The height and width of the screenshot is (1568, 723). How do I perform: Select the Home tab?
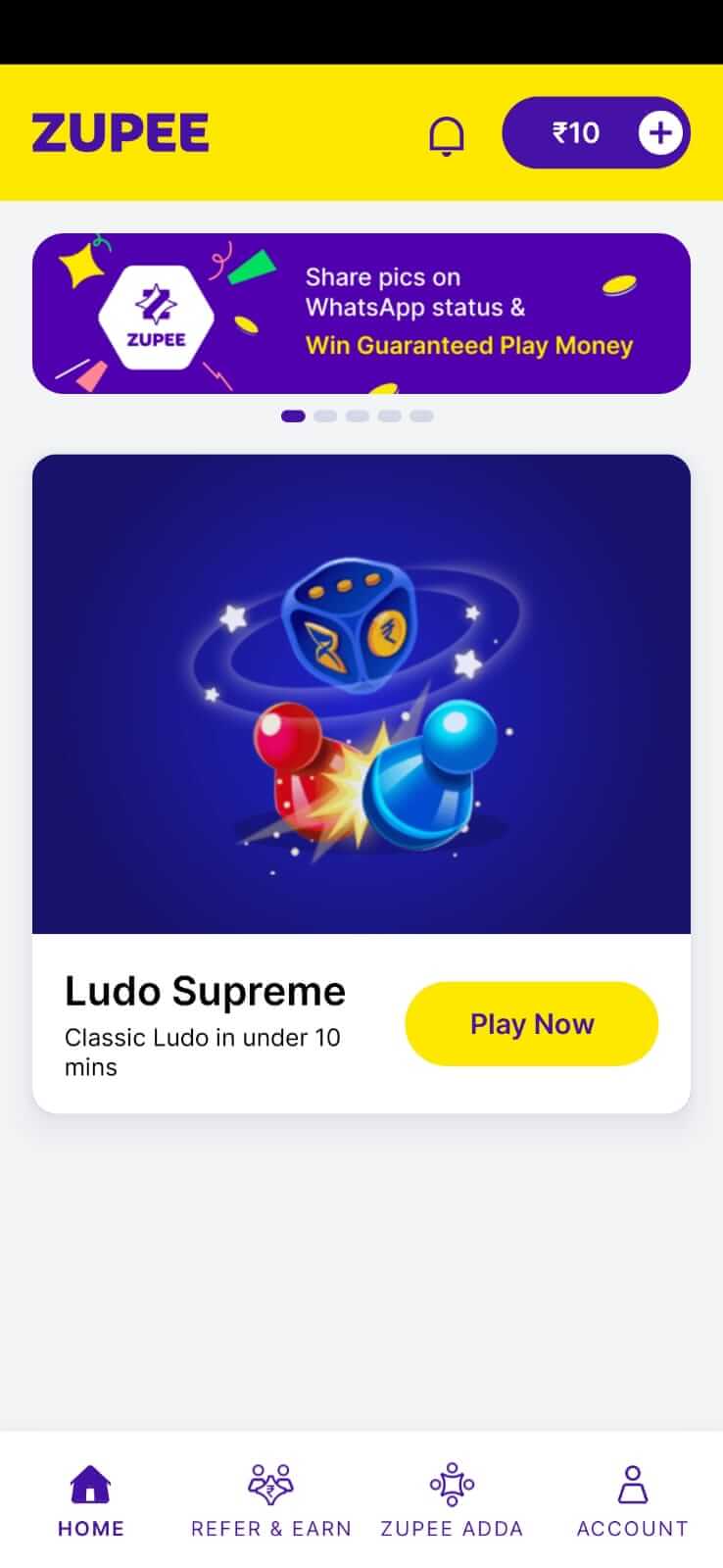pyautogui.click(x=91, y=1501)
